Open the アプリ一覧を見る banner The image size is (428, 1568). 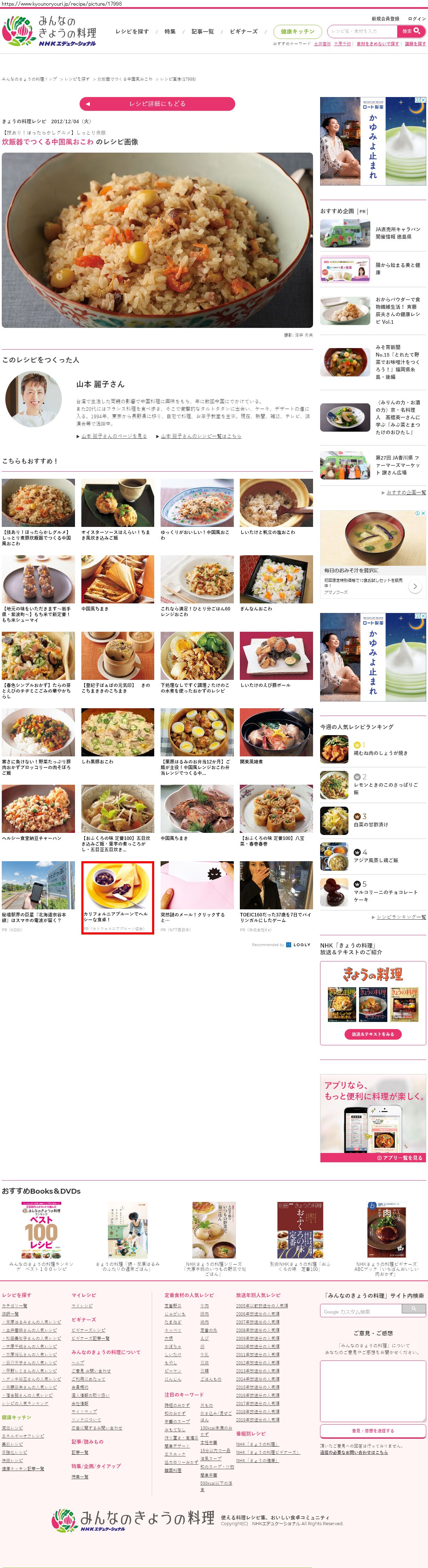coord(399,1157)
